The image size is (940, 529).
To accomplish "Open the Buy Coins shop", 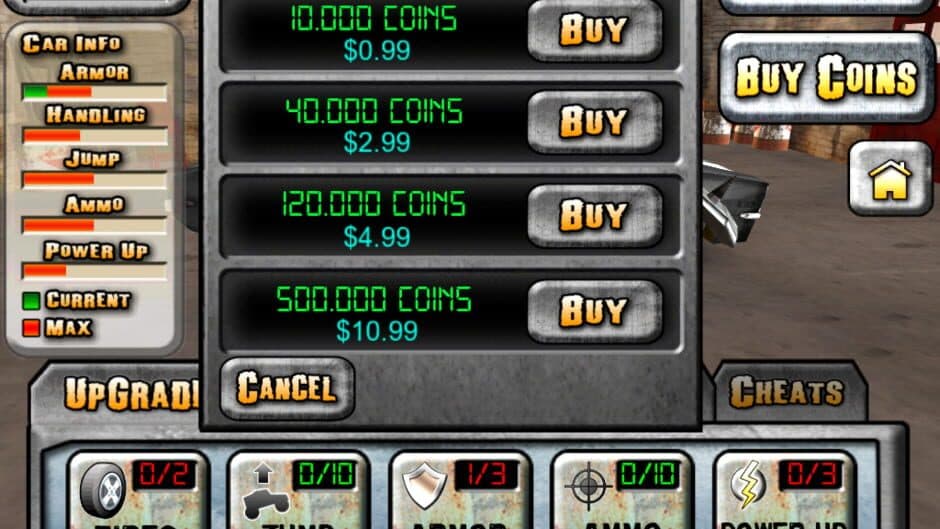I will [x=826, y=78].
